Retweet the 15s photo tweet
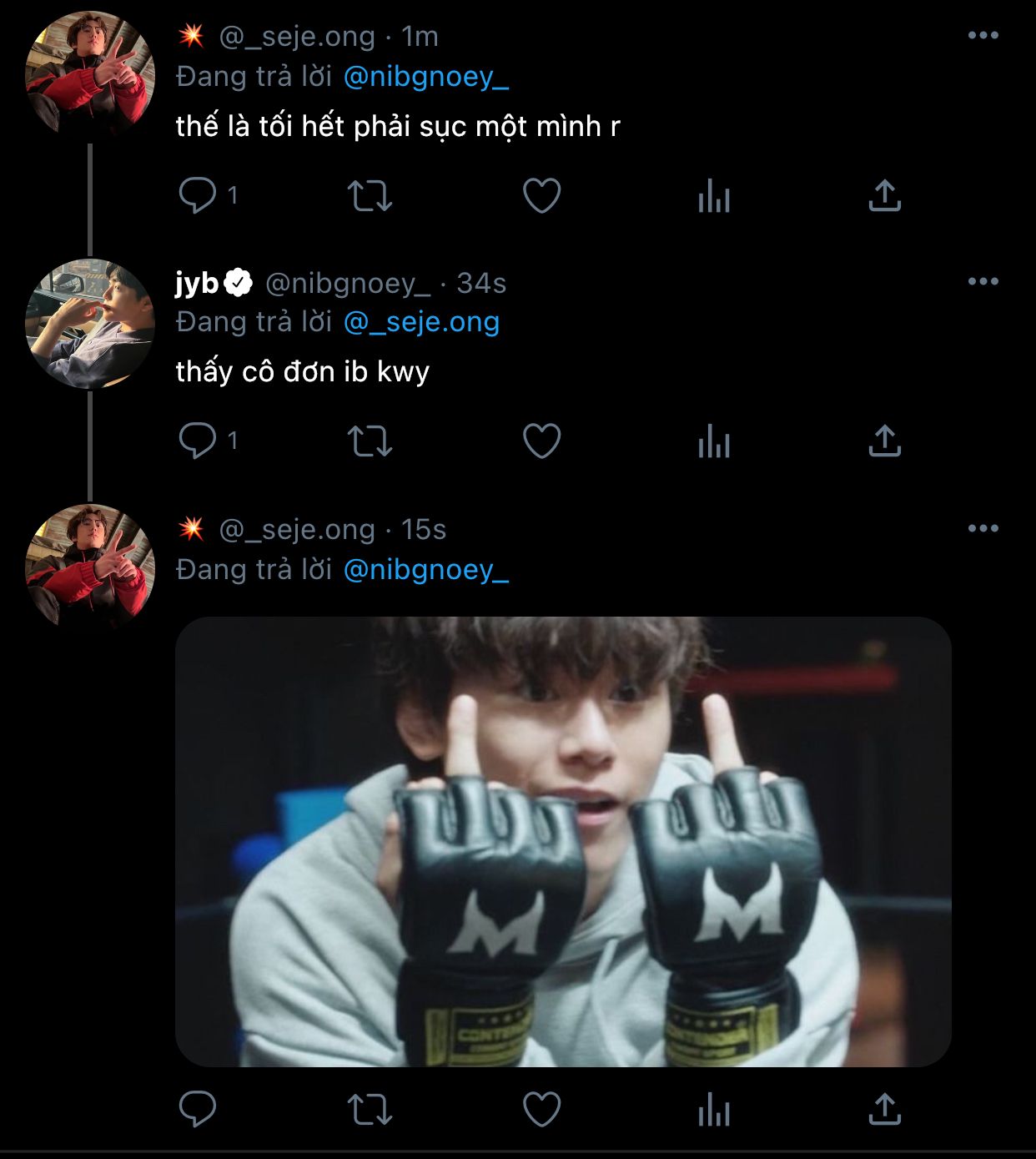Screen dimensions: 1036x1159 pos(370,1109)
